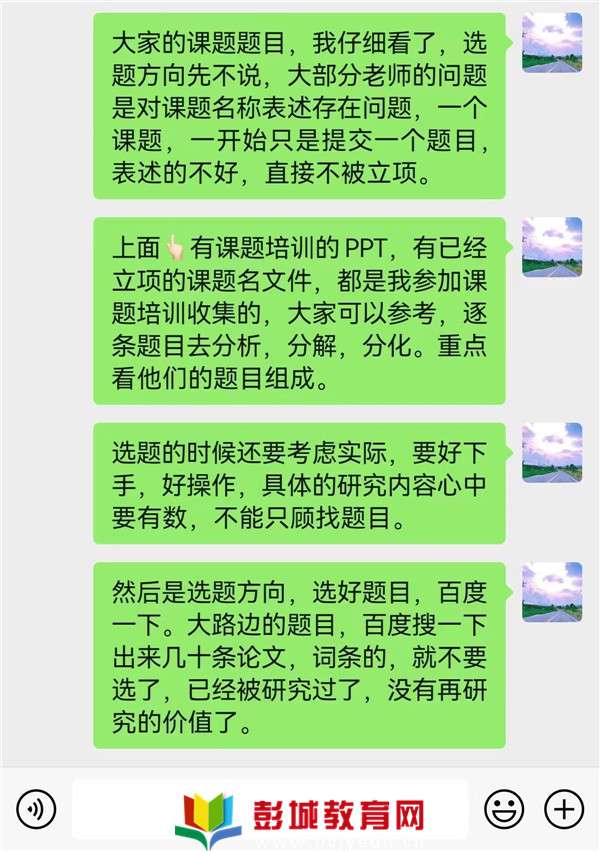600x851 pixels.
Task: Switch to voice message input
Action: (37, 807)
